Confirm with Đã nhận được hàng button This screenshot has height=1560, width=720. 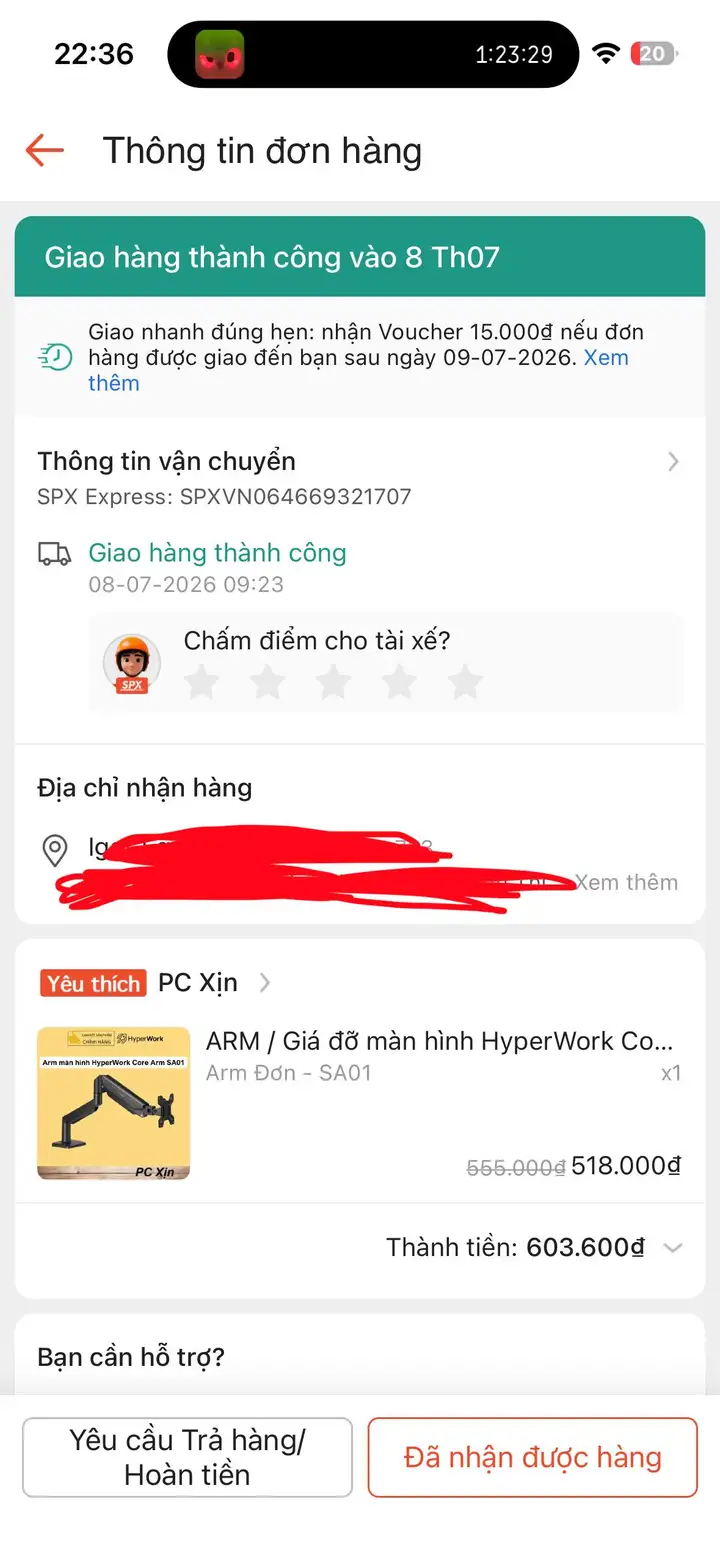pos(532,1457)
